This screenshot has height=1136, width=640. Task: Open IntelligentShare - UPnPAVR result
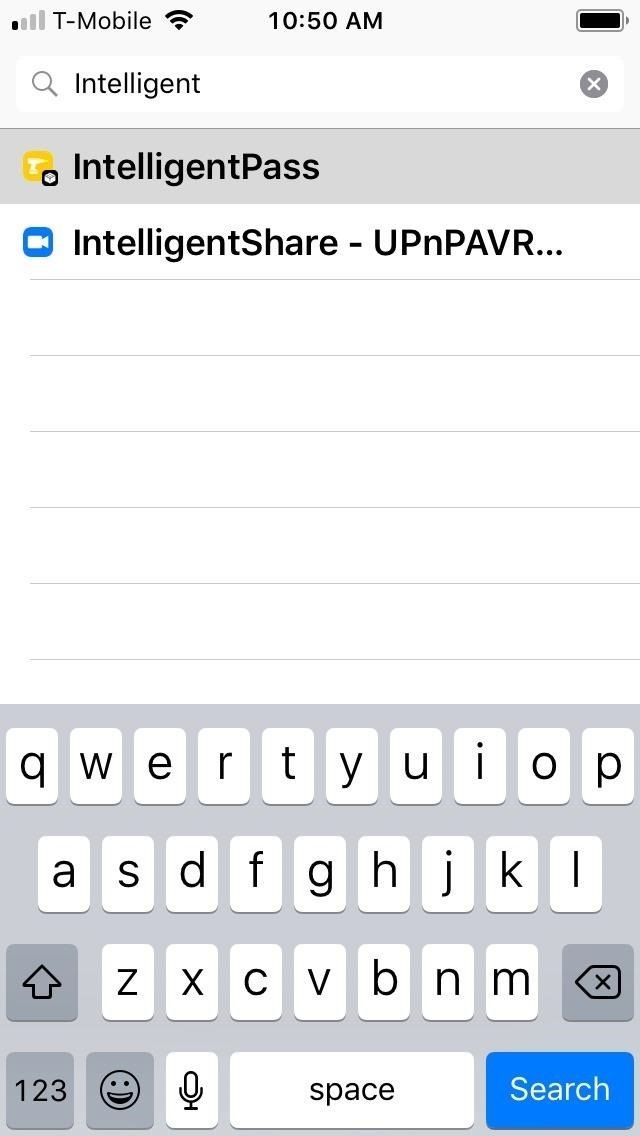[318, 243]
